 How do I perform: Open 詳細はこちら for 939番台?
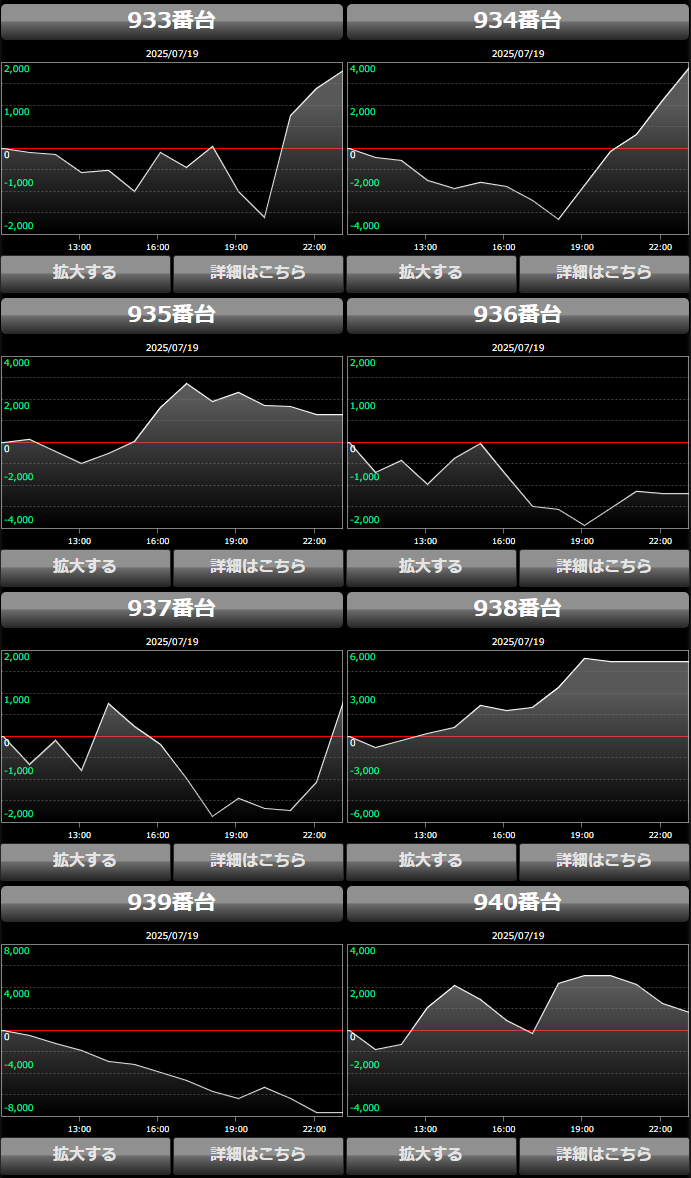click(x=258, y=1154)
